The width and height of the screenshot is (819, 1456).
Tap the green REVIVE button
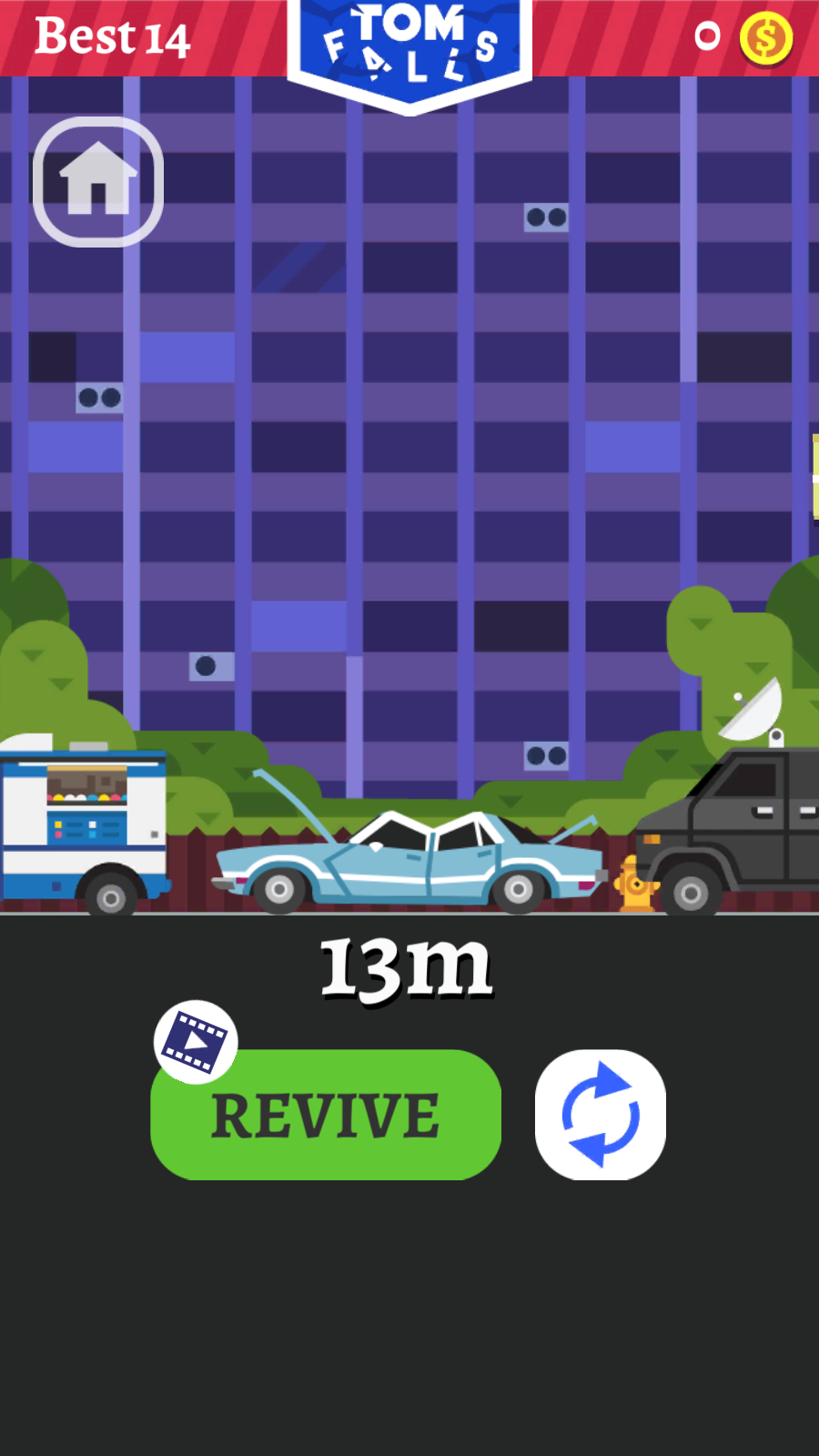(326, 1116)
